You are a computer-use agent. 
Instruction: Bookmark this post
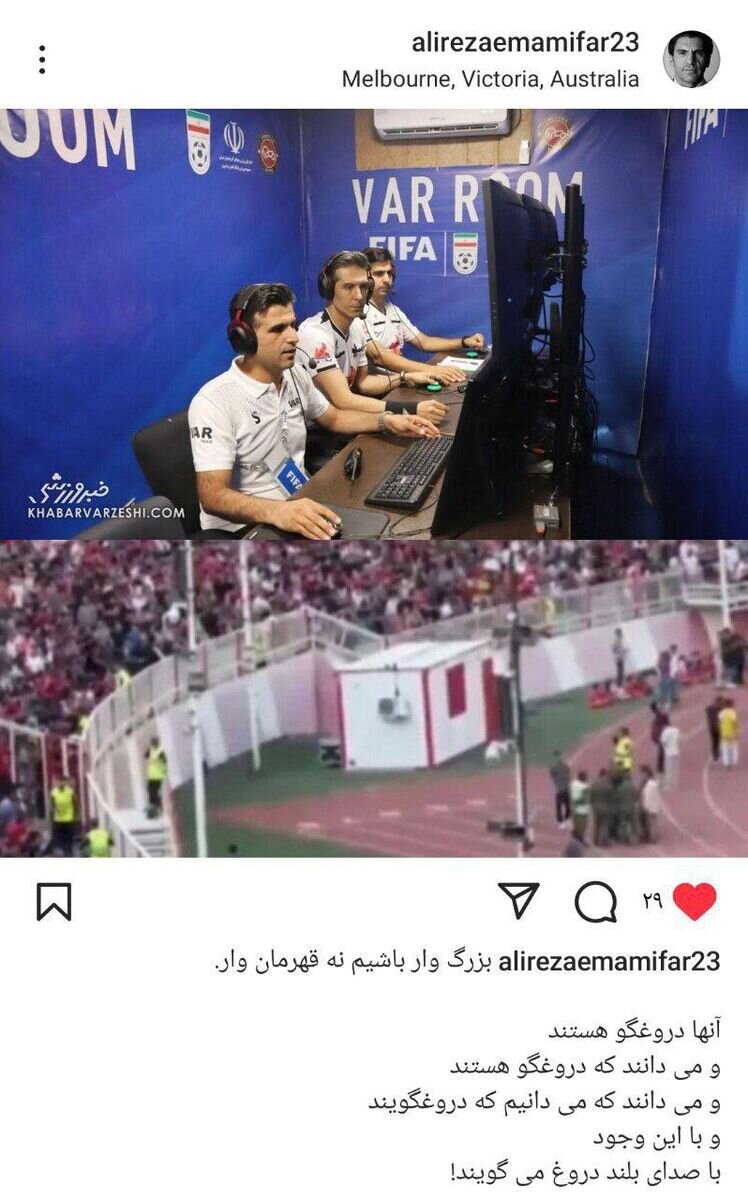pos(54,902)
